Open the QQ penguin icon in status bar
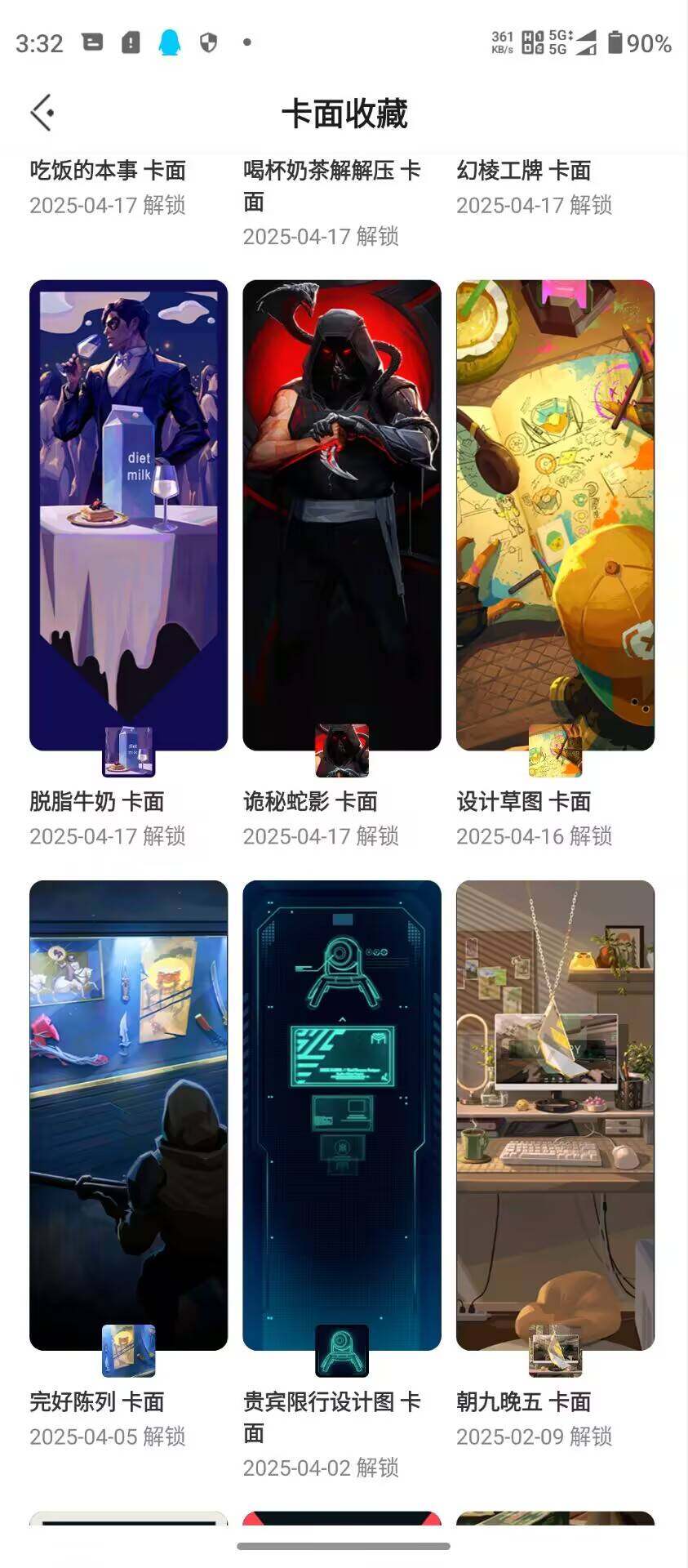The height and width of the screenshot is (1568, 688). coord(168,42)
